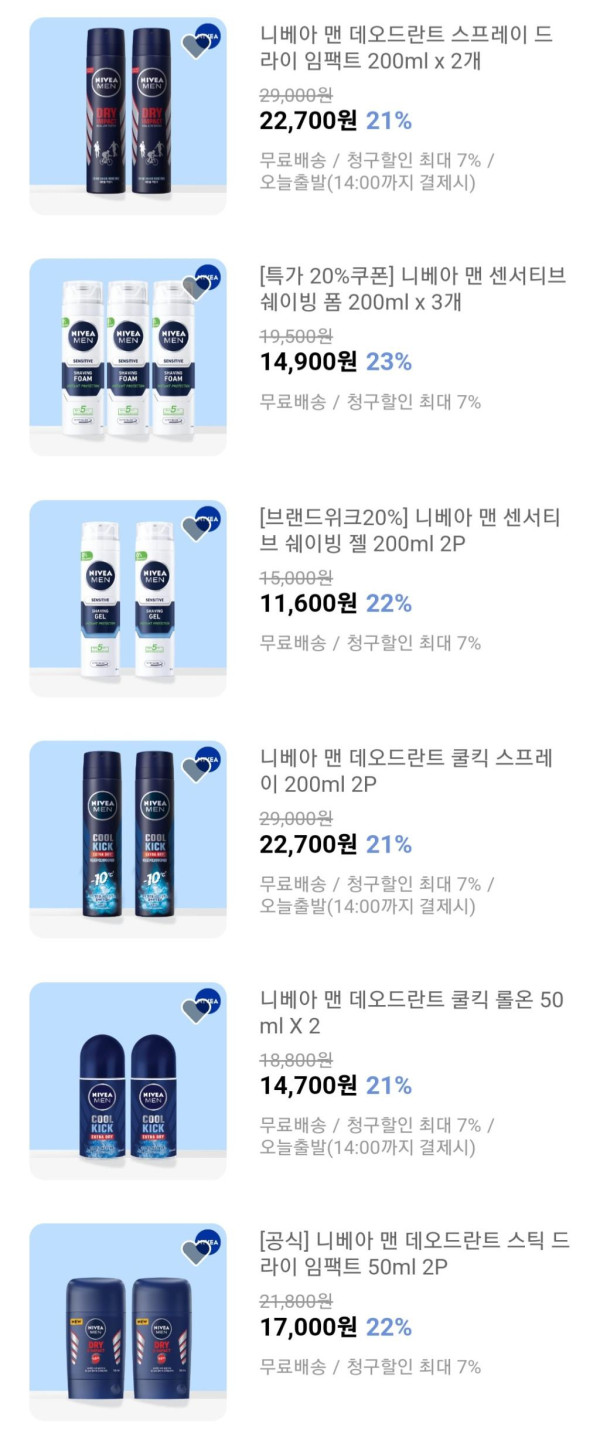Viewport: 600px width, 1444px height.
Task: Save 스틱 드라이 임팩트 50ml 2P with heart
Action: (x=196, y=1252)
